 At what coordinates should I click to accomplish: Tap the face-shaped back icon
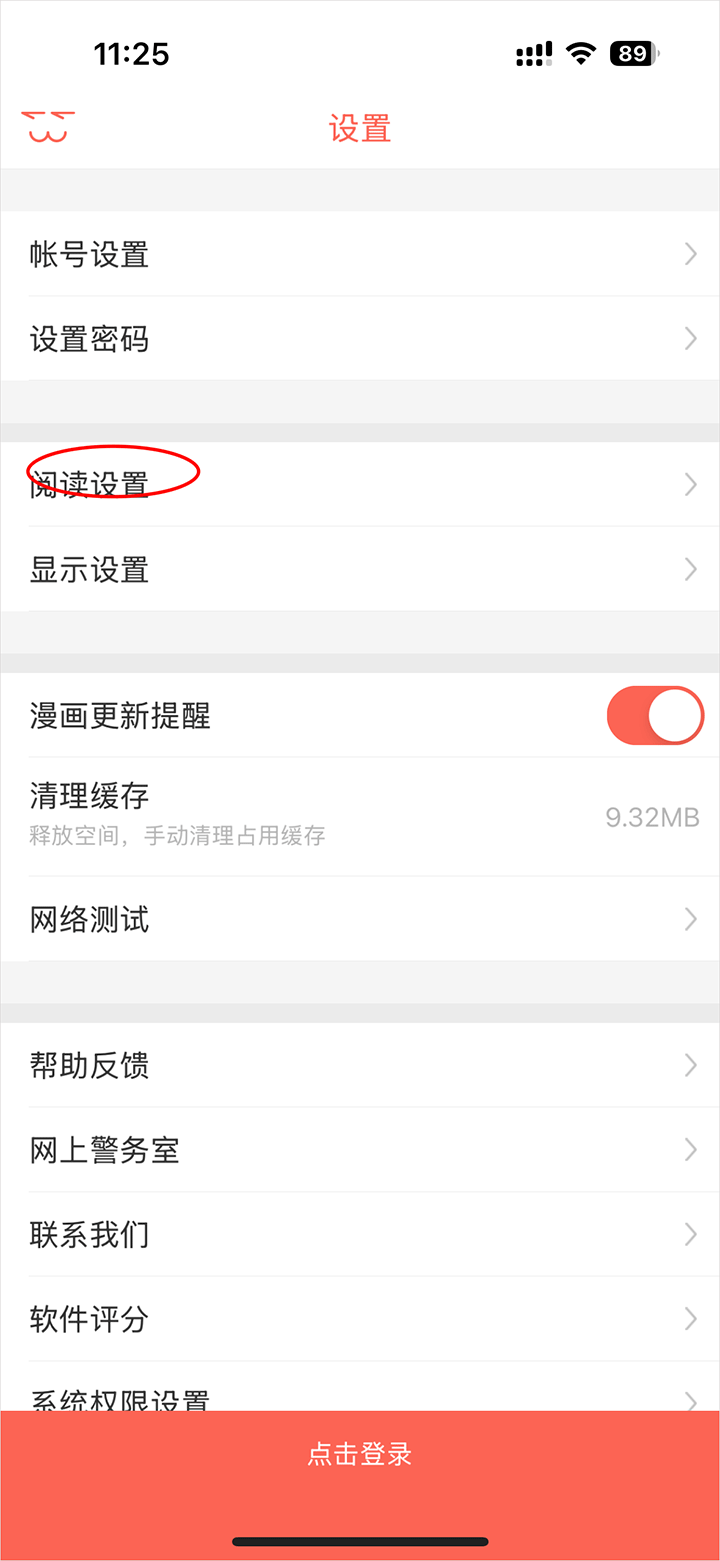tap(47, 127)
